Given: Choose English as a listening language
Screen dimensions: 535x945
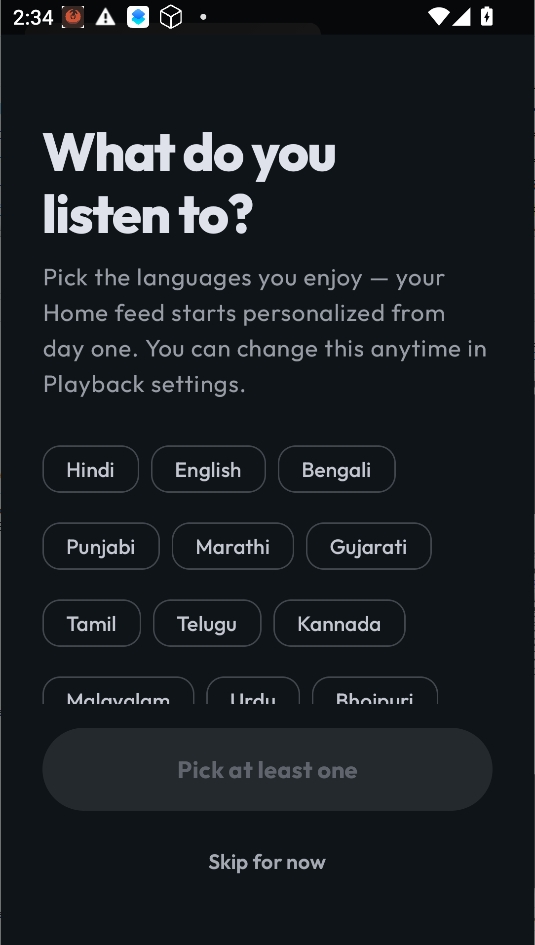Looking at the screenshot, I should (x=208, y=469).
